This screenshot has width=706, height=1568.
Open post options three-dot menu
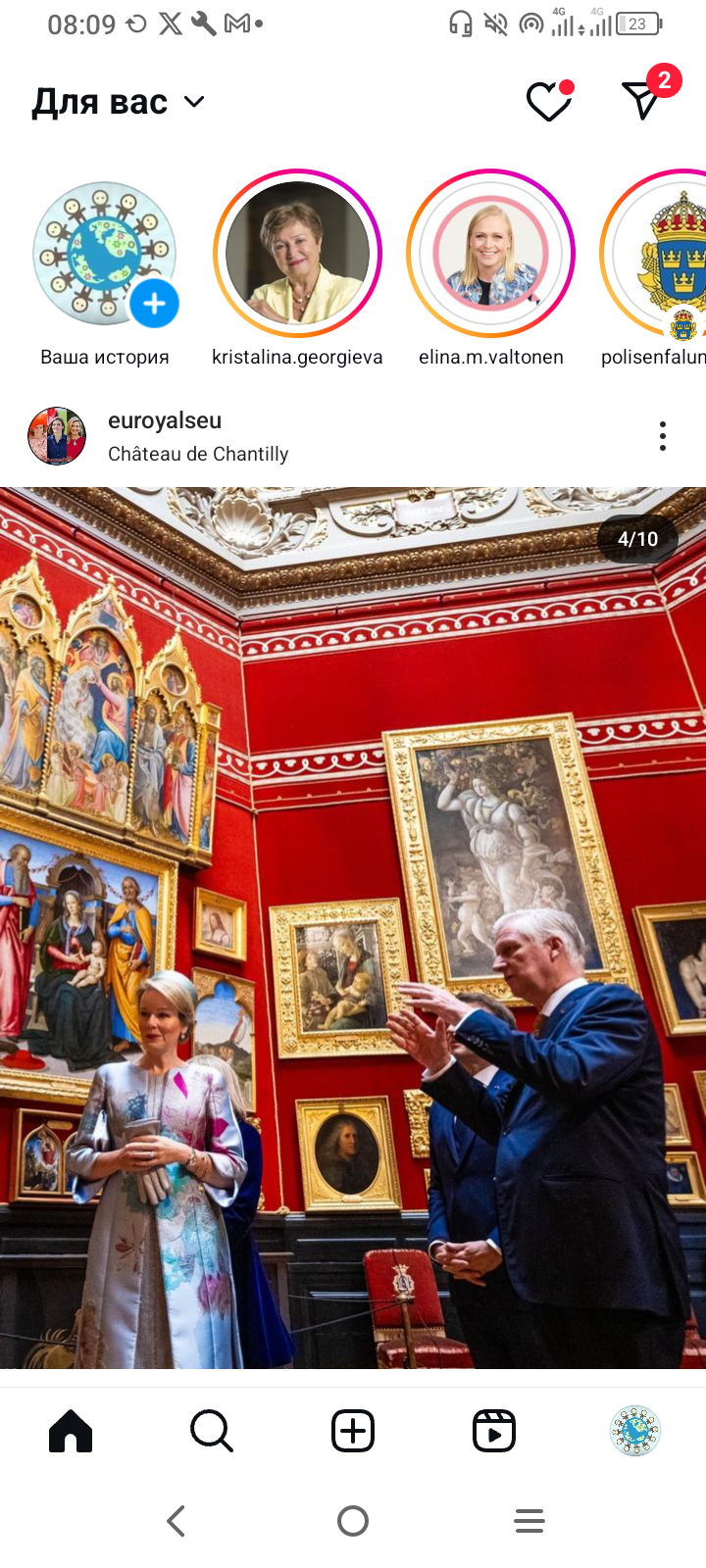point(663,436)
